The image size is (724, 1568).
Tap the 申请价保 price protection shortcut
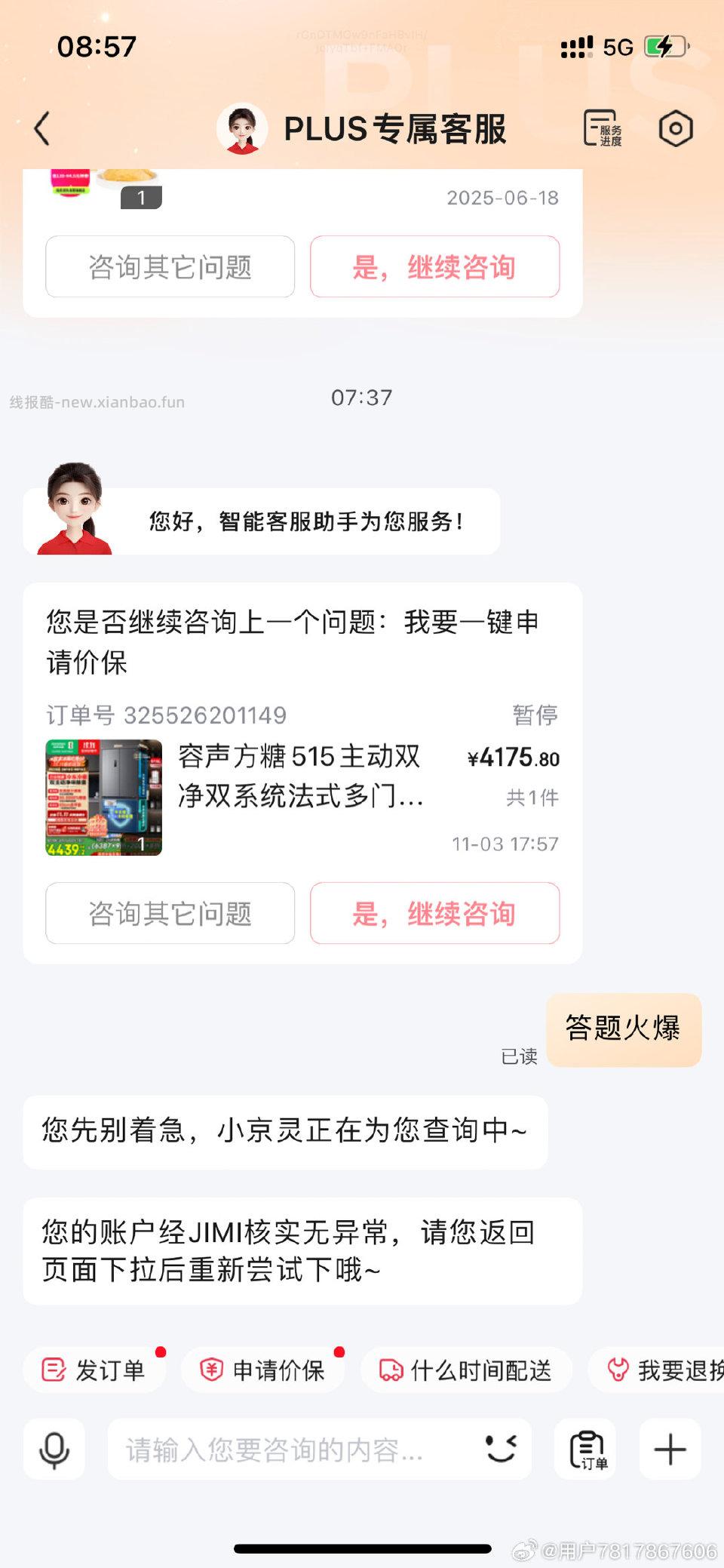262,1370
